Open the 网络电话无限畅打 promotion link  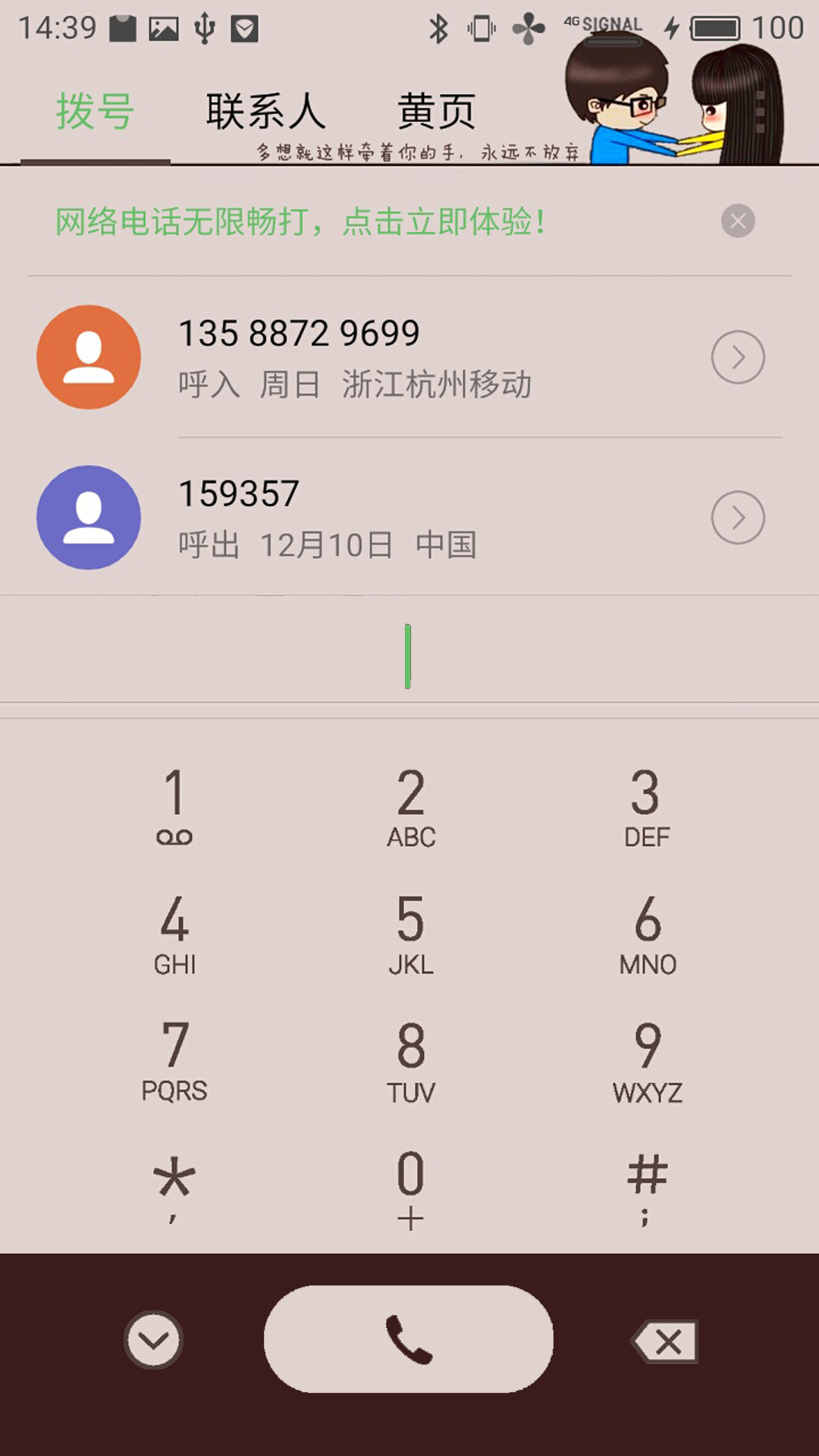pyautogui.click(x=300, y=222)
